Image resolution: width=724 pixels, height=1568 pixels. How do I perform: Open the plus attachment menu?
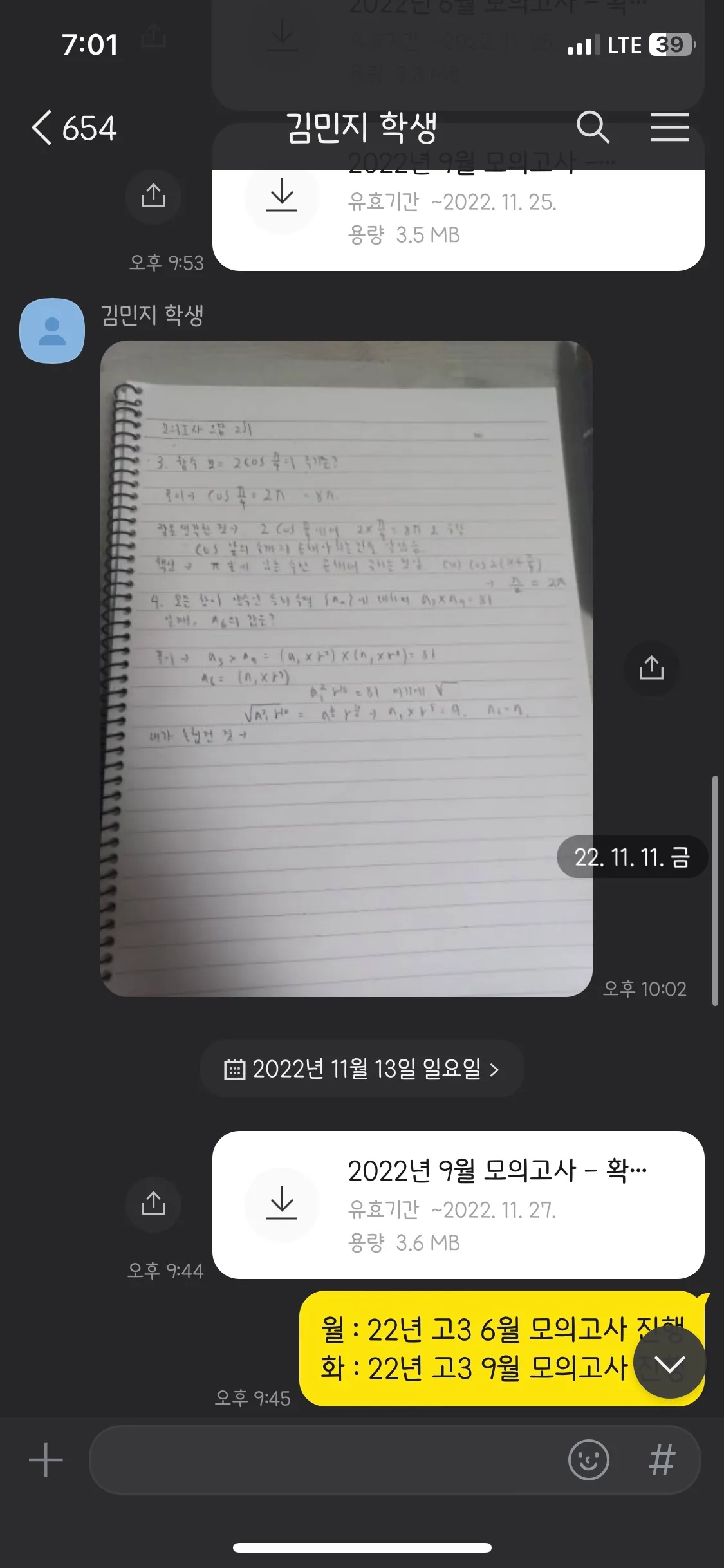click(x=46, y=1460)
